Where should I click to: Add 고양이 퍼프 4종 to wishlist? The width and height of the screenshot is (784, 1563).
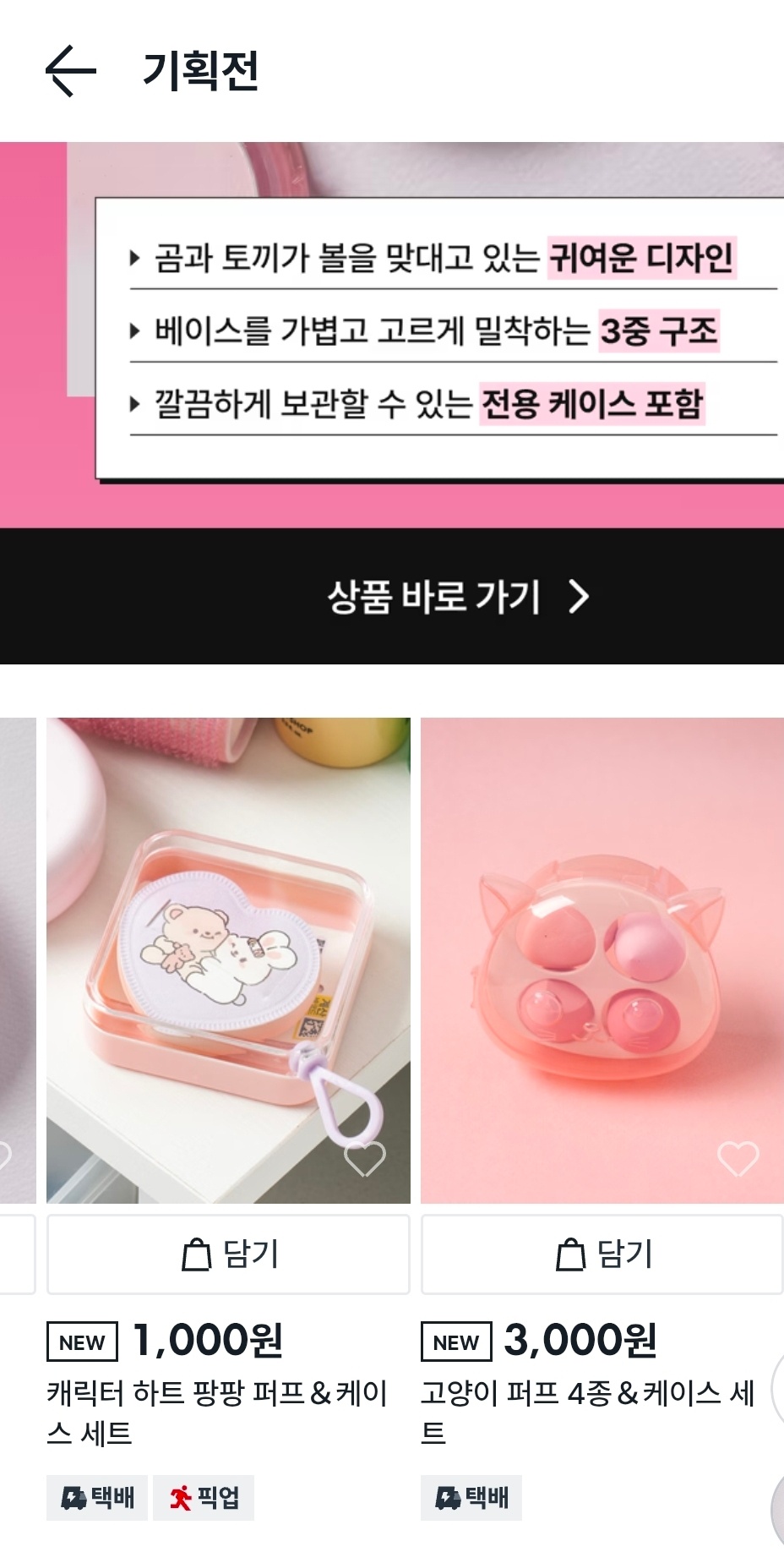(x=738, y=1158)
